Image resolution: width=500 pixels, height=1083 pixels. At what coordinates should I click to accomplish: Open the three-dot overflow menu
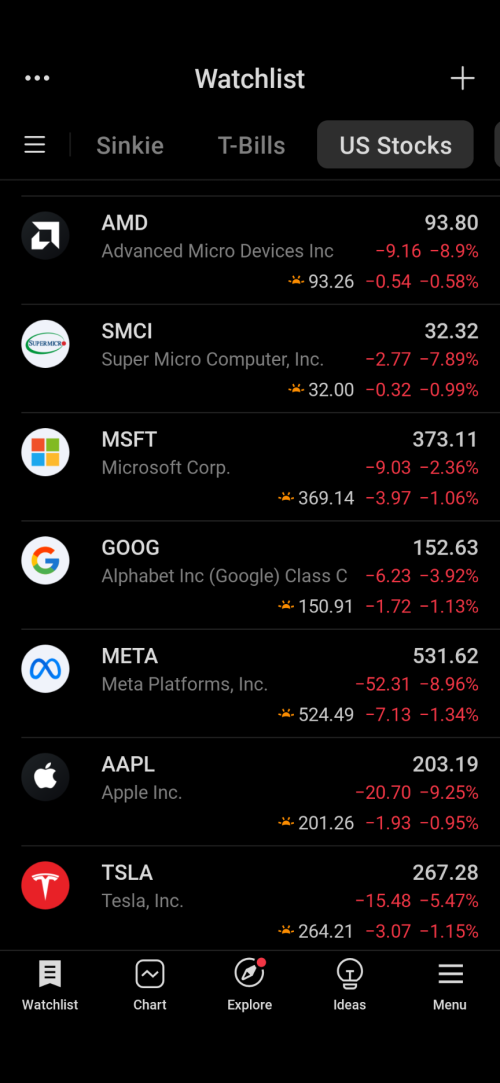(x=37, y=79)
